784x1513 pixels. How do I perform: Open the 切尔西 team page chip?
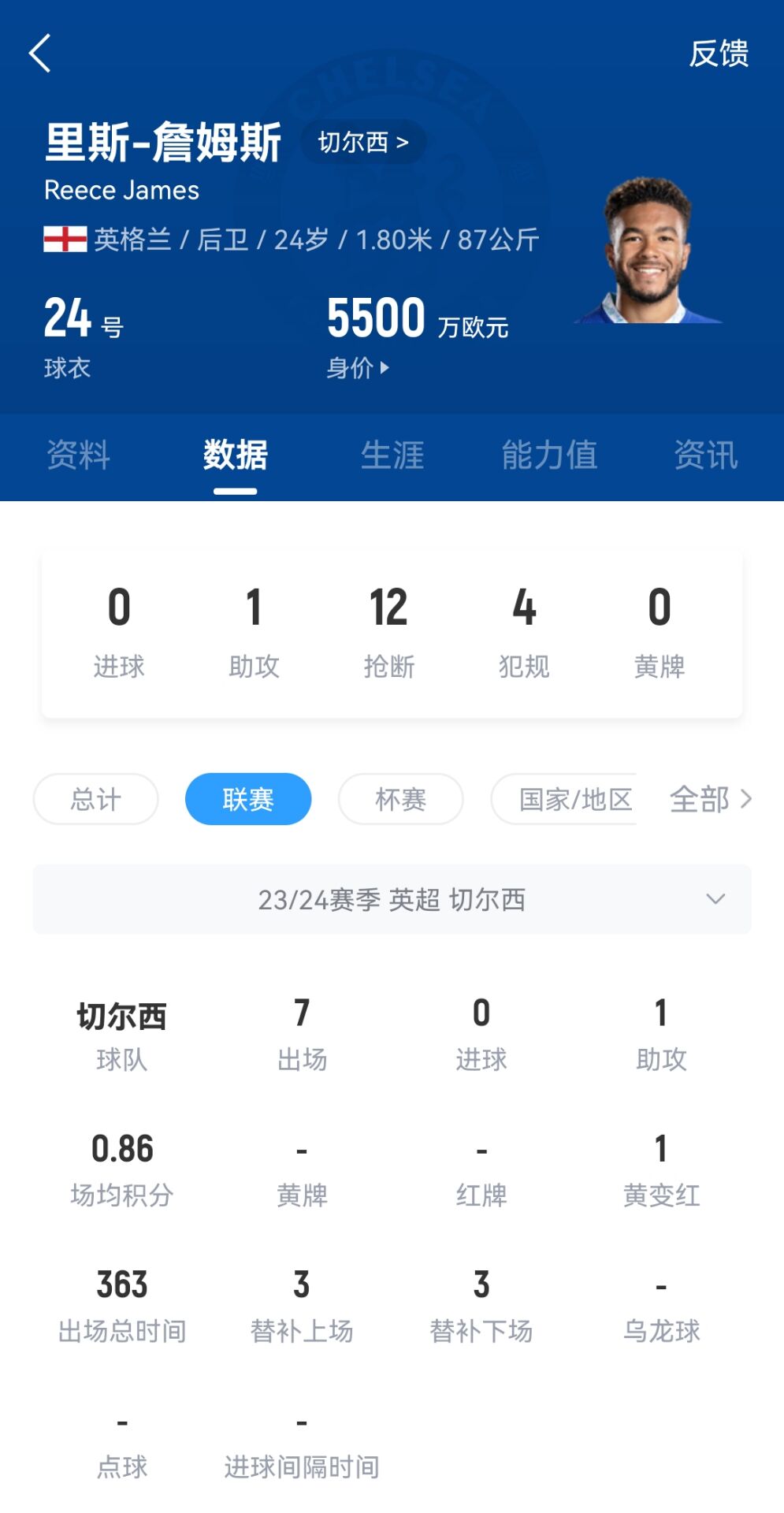[x=363, y=143]
